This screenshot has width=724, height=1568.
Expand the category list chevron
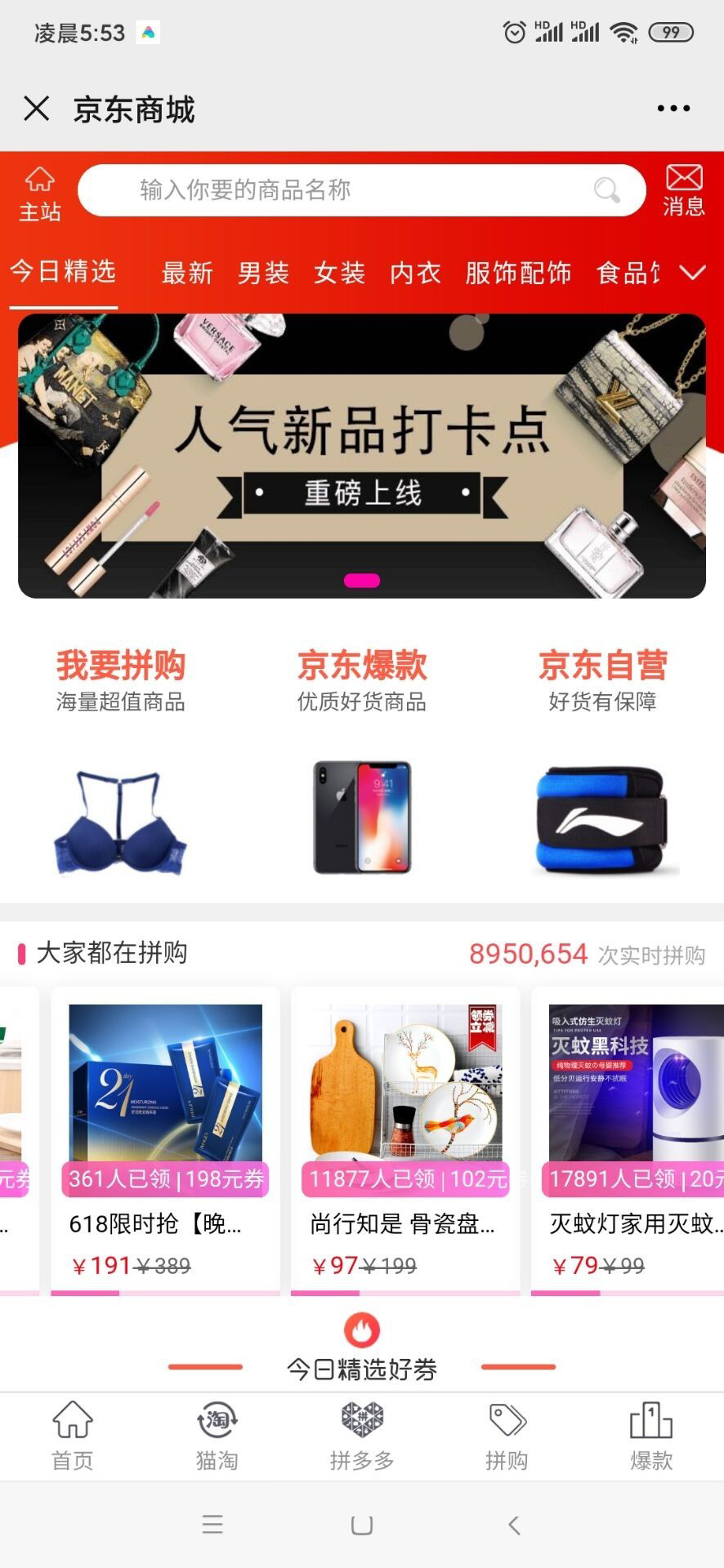(692, 273)
